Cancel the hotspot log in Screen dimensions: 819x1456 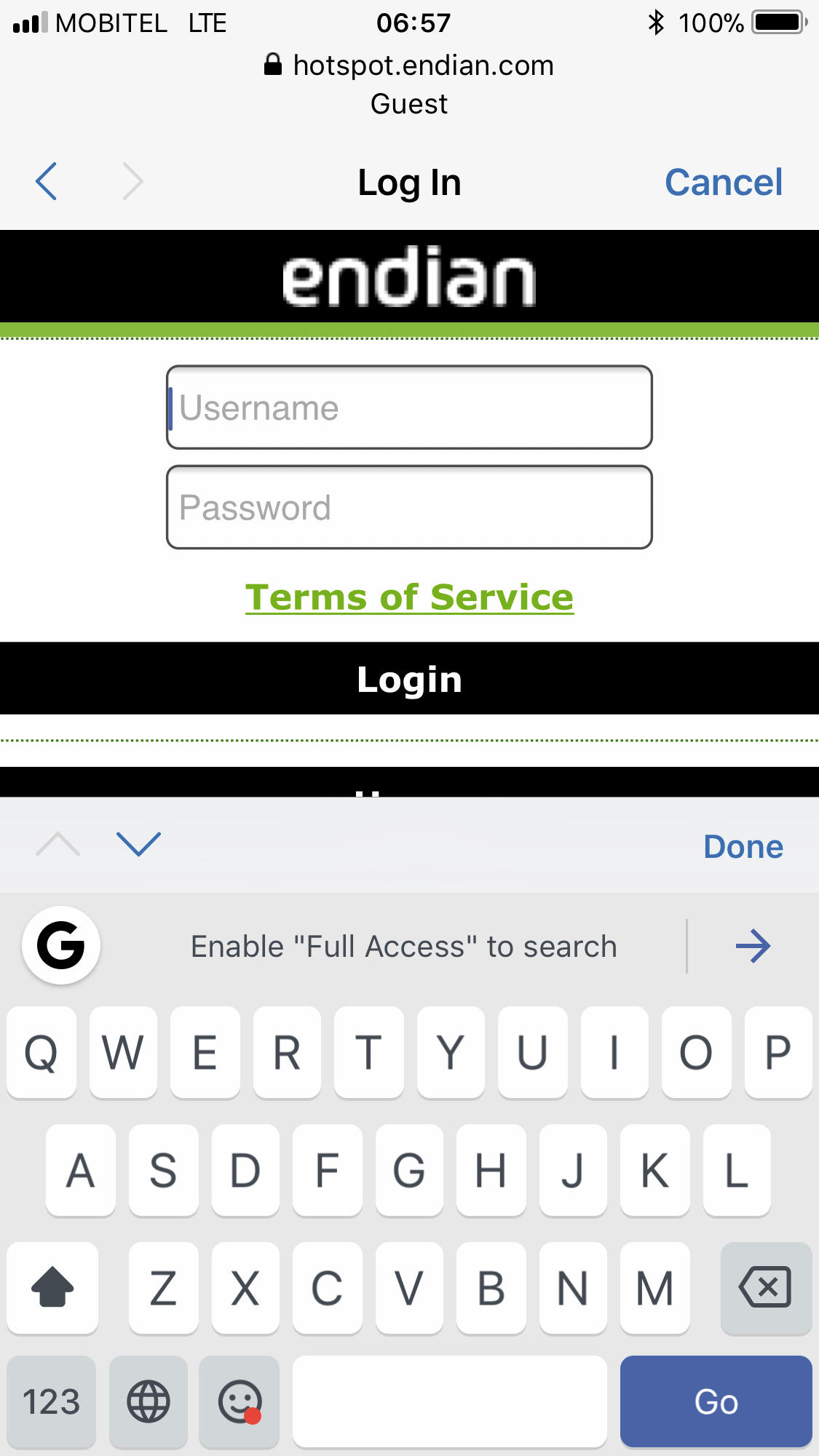[724, 182]
